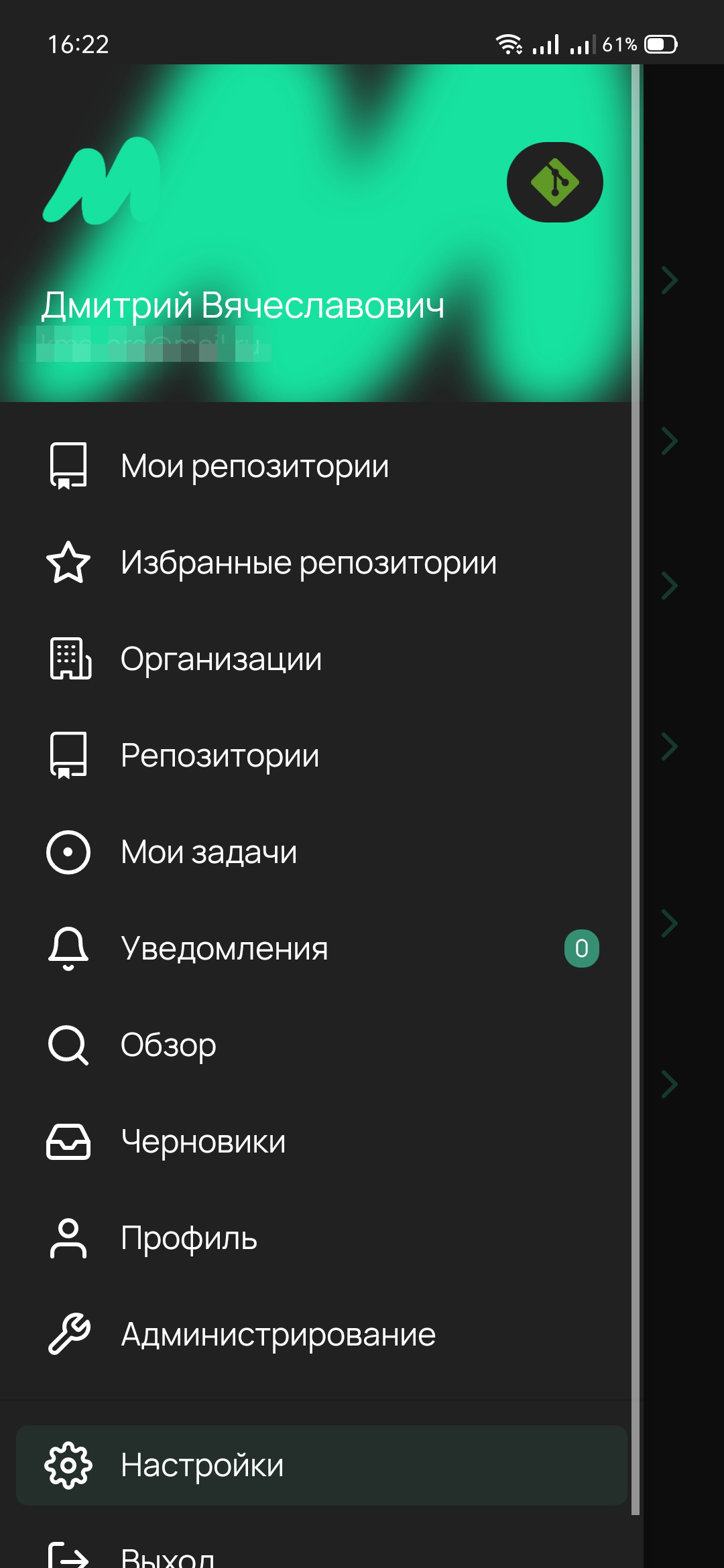The image size is (724, 1568).
Task: Open Мои задачи
Action: pyautogui.click(x=208, y=852)
